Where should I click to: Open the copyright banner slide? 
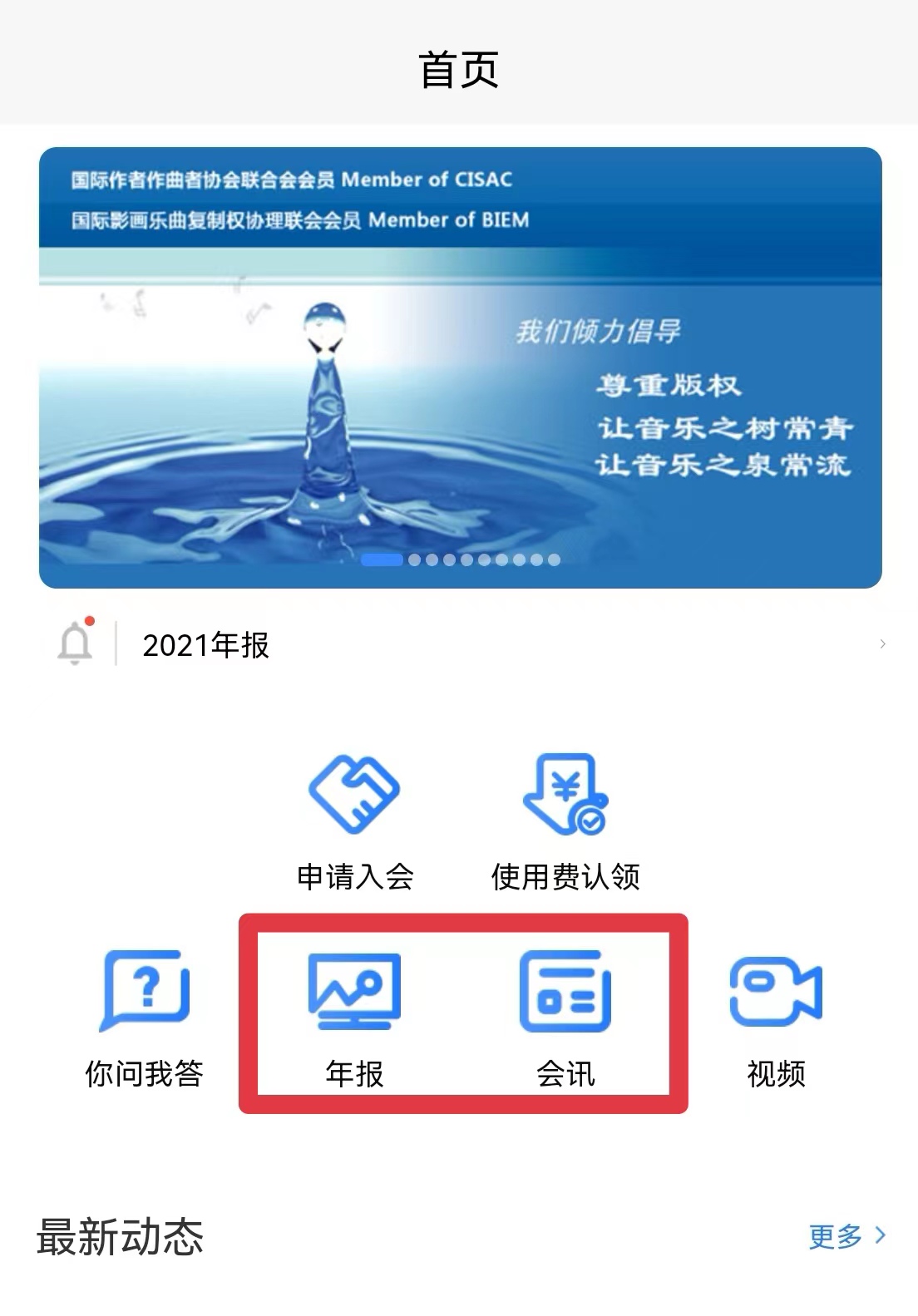click(x=460, y=367)
